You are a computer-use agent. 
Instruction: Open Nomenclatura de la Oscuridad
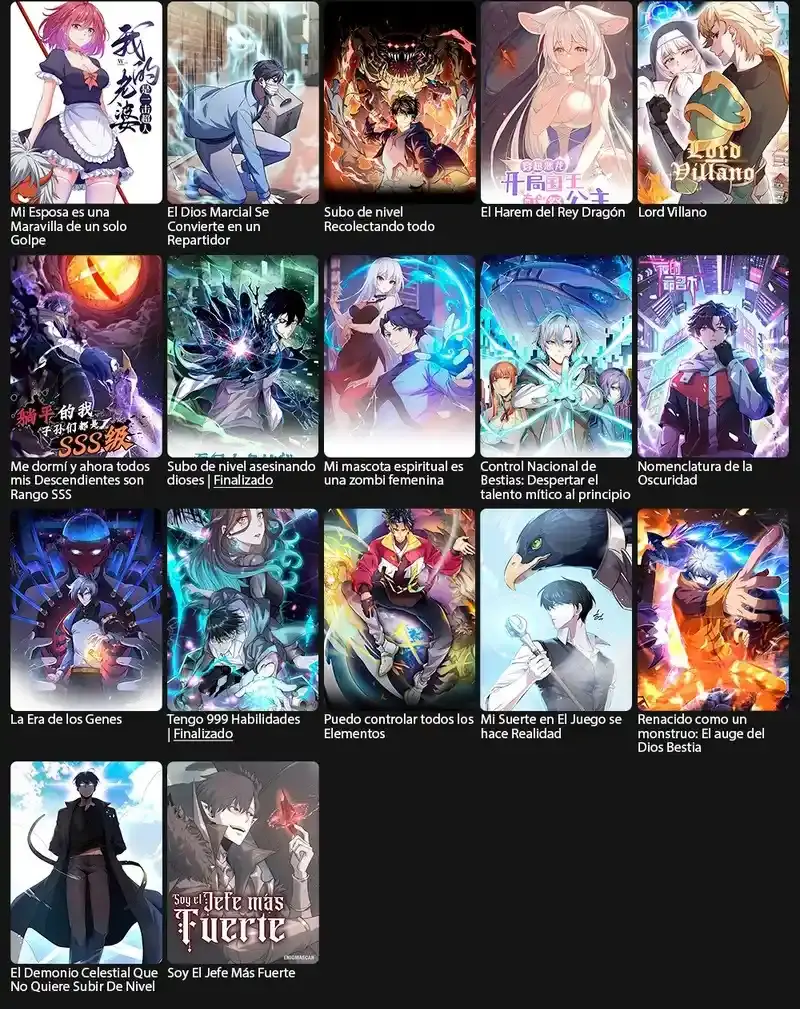[713, 356]
